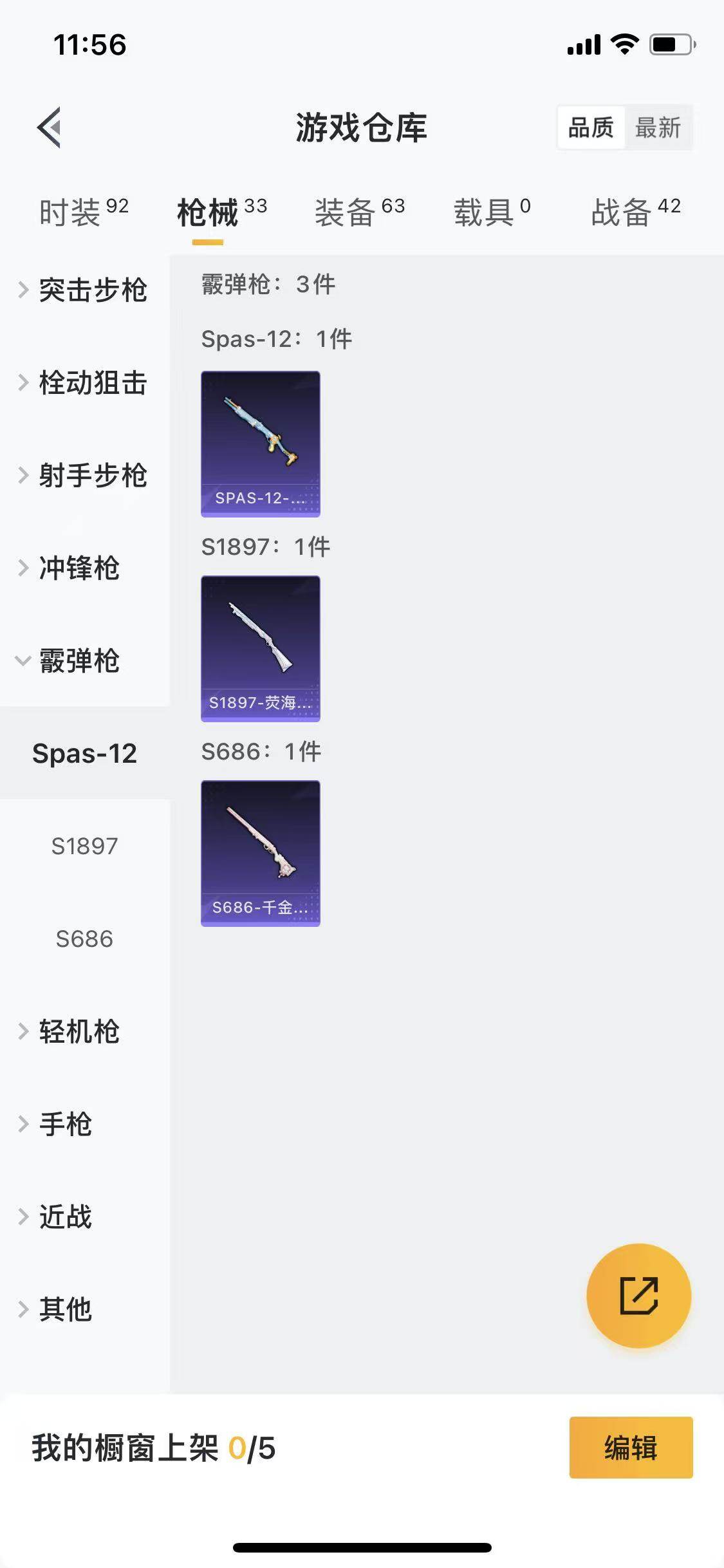Open the S686-千金 shotgun thumbnail
The height and width of the screenshot is (1568, 724).
click(260, 853)
